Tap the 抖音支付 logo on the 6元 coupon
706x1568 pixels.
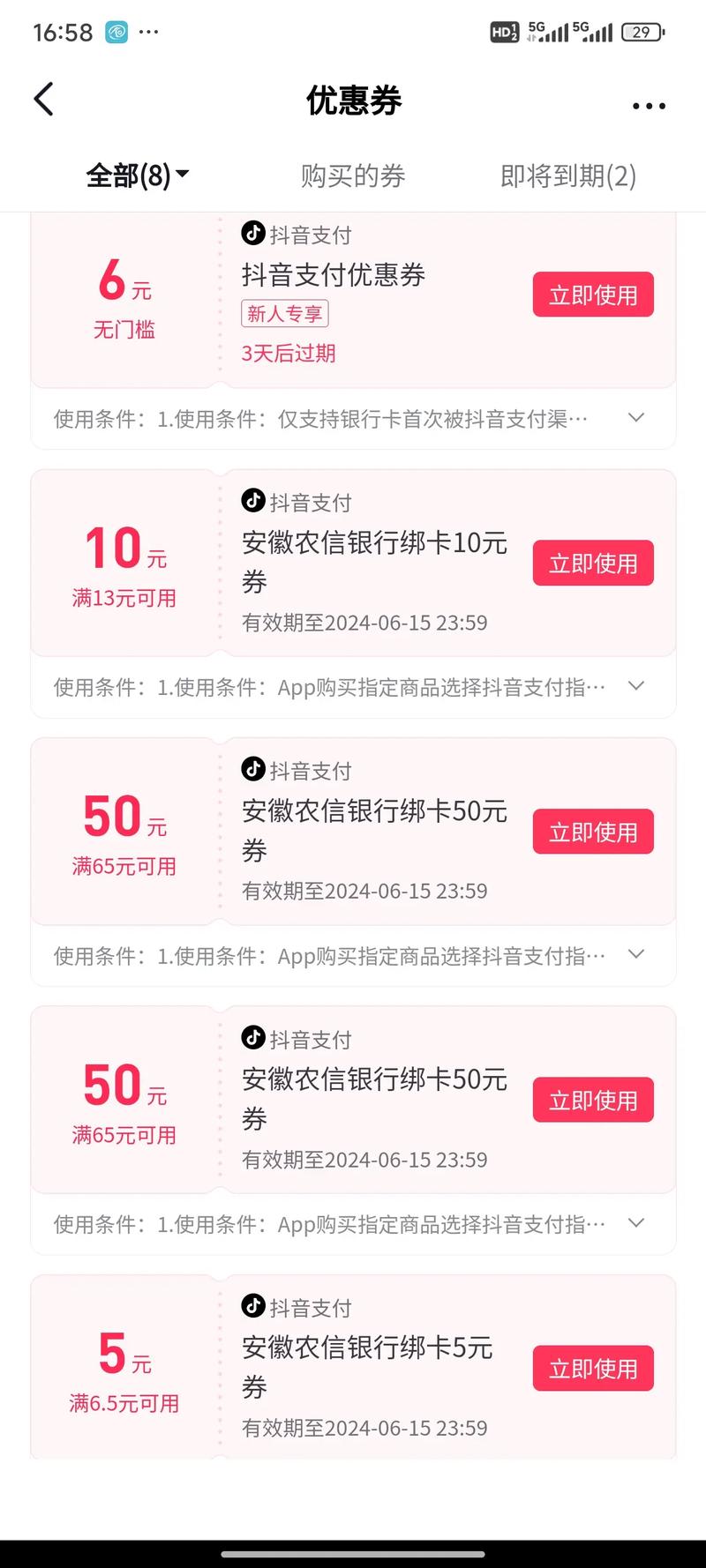[x=253, y=234]
